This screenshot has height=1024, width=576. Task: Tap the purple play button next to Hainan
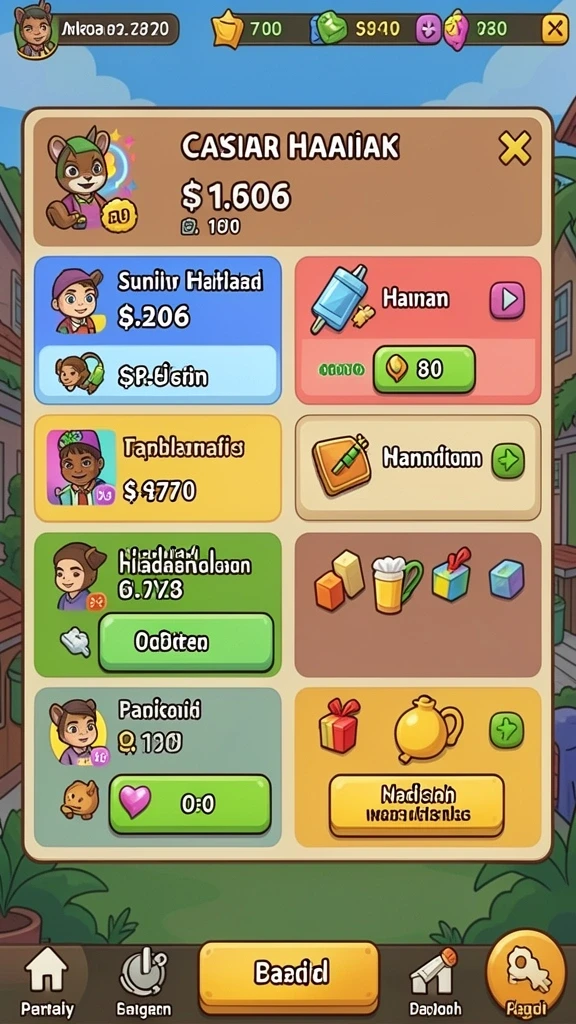(507, 300)
